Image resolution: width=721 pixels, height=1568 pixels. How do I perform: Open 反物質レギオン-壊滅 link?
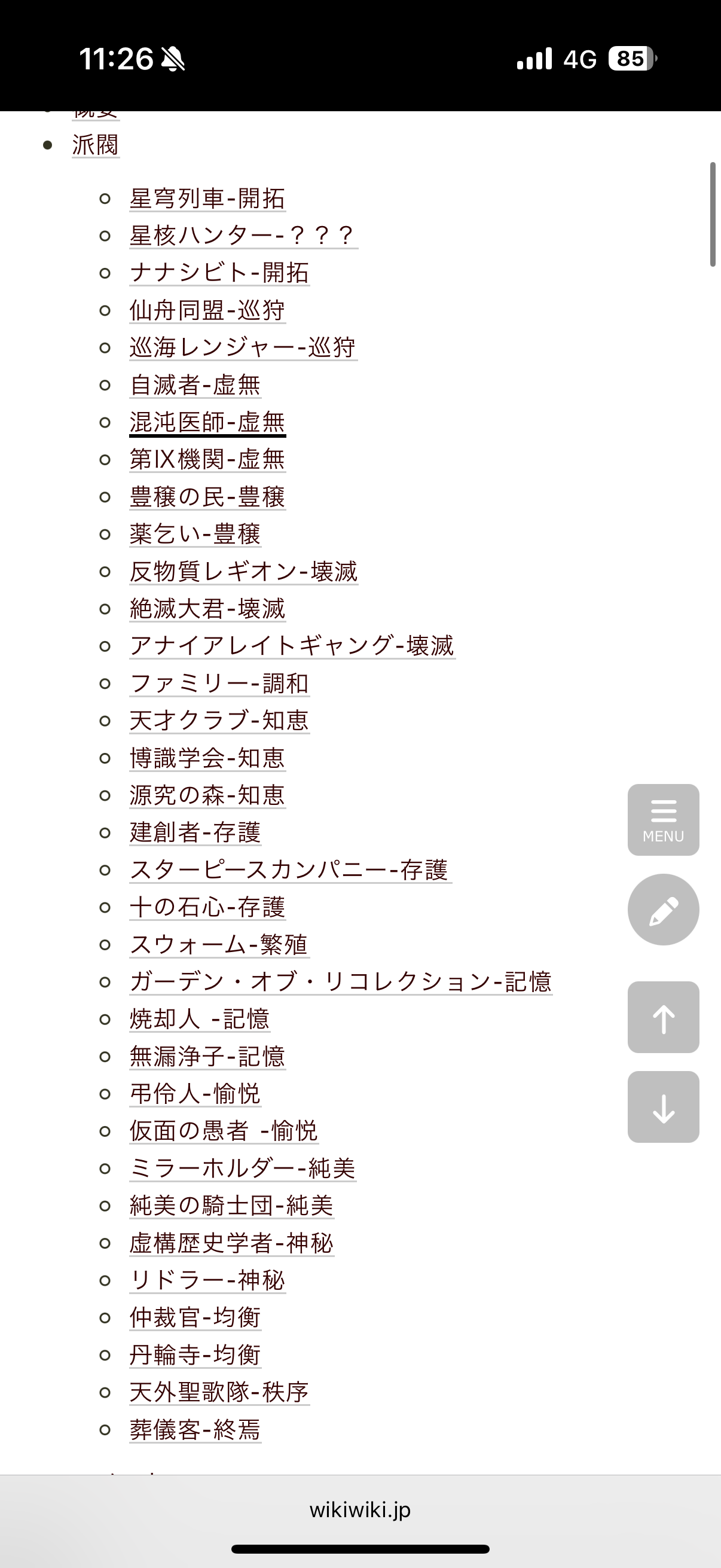coord(243,572)
